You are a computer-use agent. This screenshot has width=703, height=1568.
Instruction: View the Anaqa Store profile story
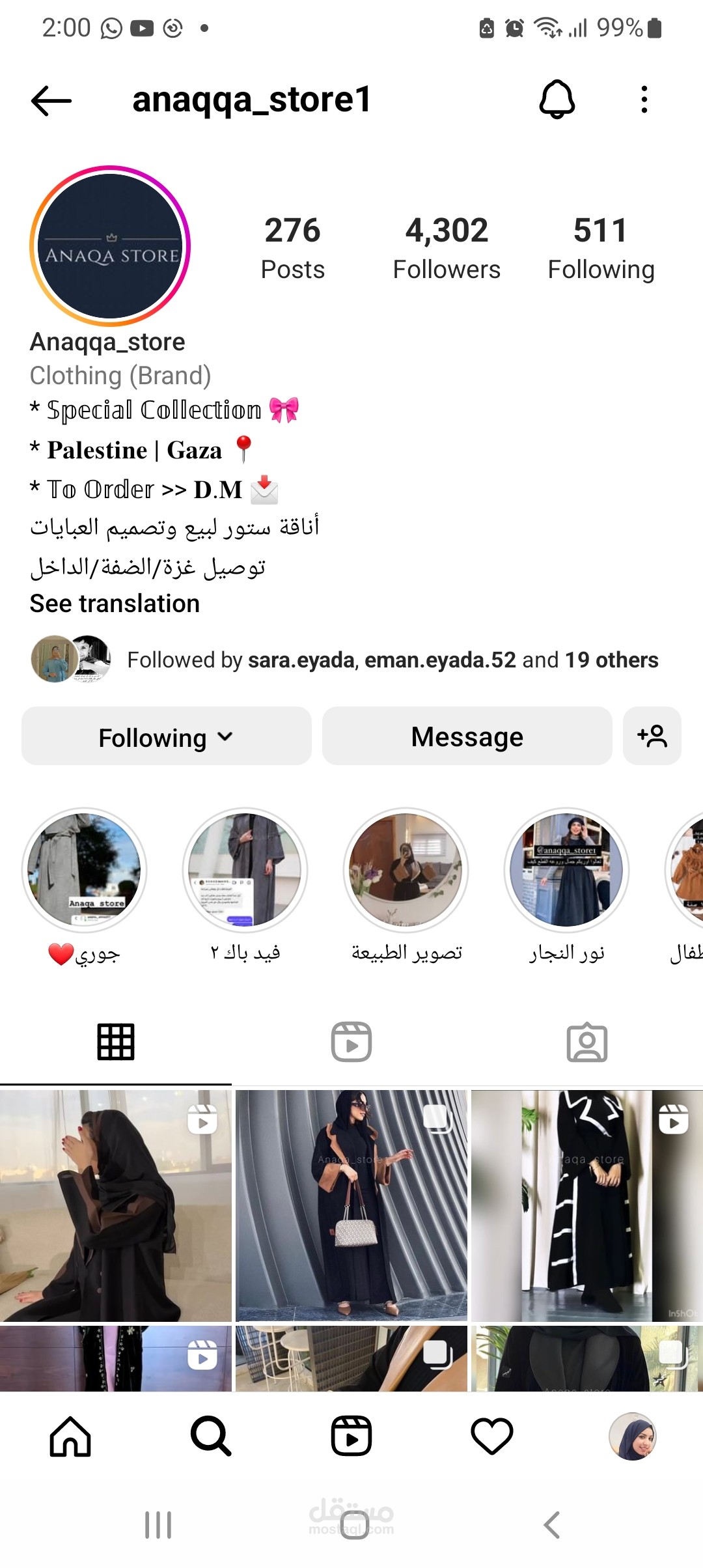(x=110, y=246)
